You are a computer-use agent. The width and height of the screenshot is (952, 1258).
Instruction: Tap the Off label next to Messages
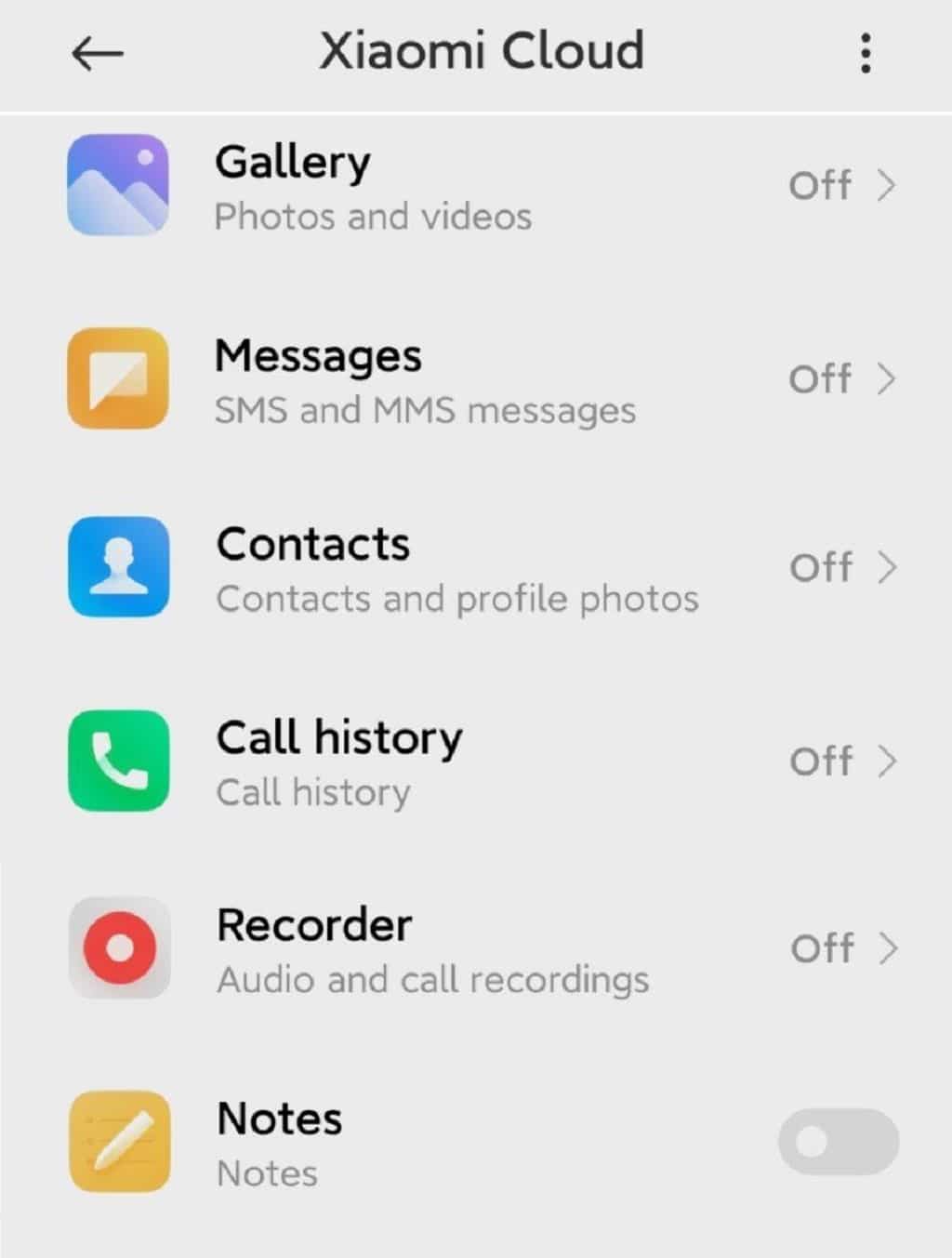(821, 380)
